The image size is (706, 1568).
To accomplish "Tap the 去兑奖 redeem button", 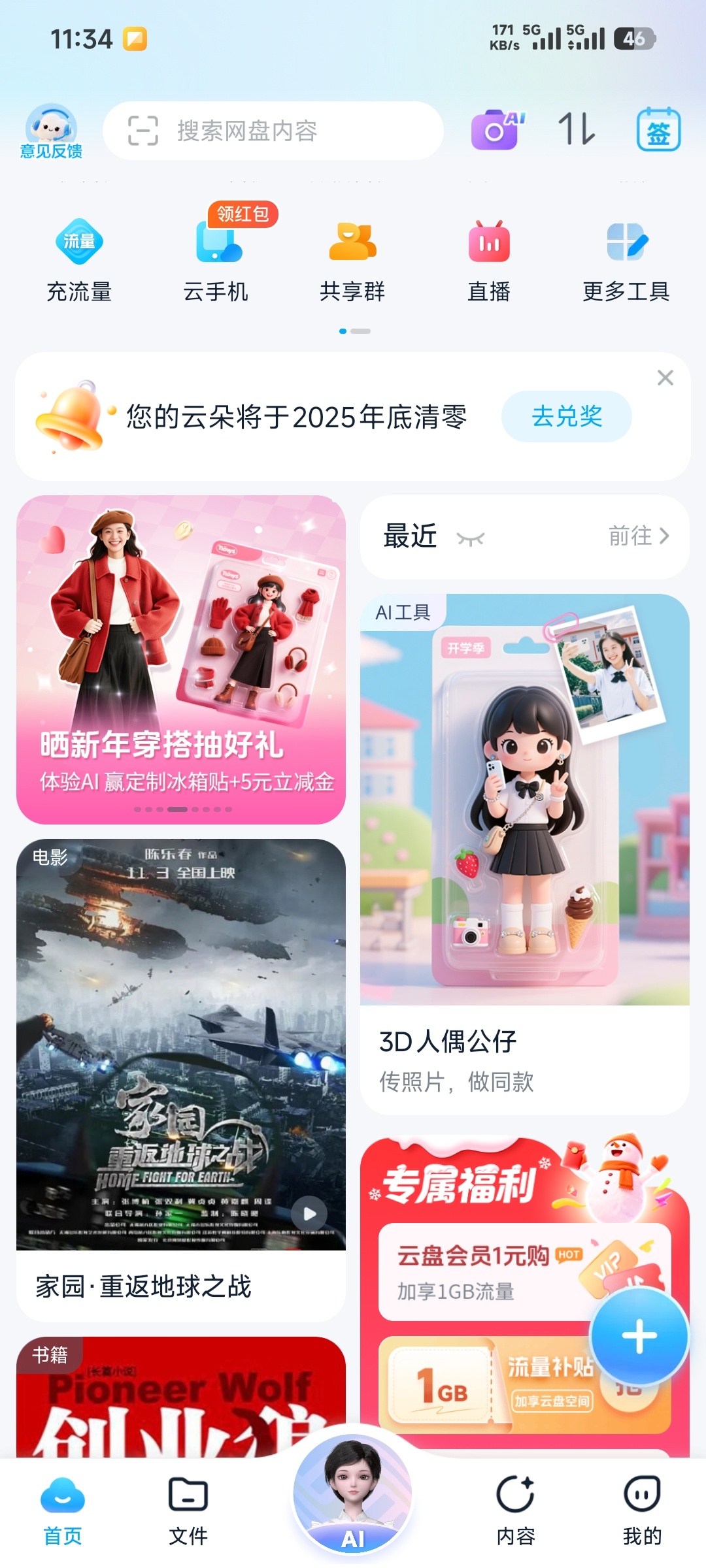I will click(x=566, y=416).
